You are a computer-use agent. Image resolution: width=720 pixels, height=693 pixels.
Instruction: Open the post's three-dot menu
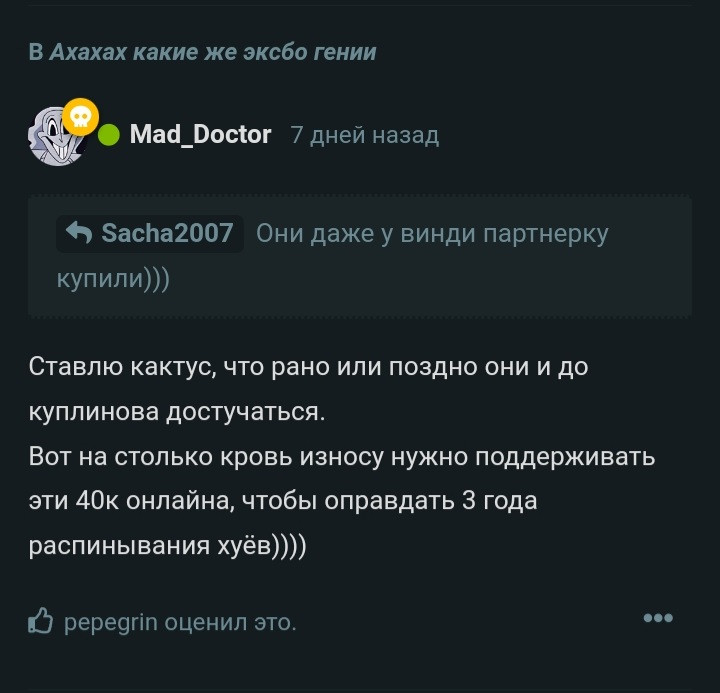tap(657, 618)
